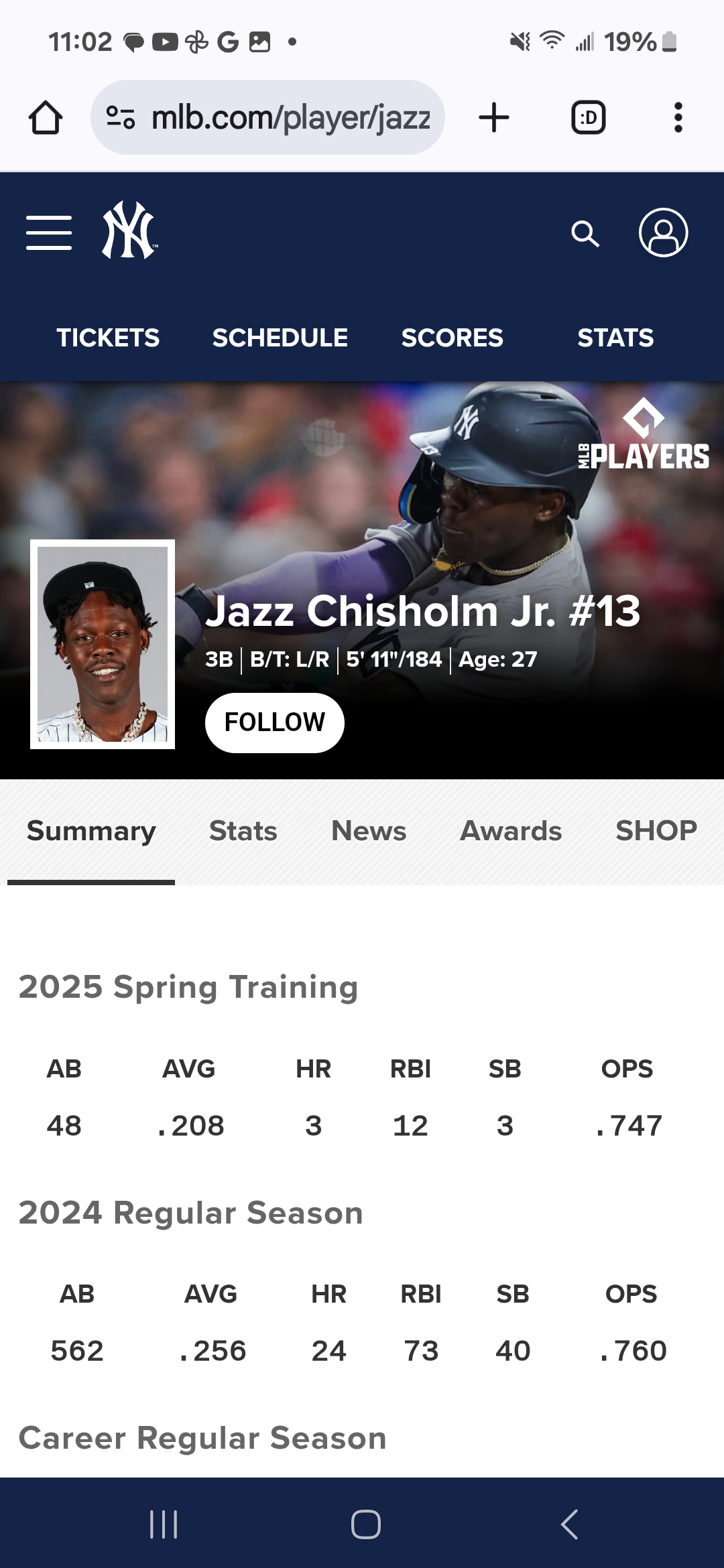Switch to the player Stats tab
724x1568 pixels.
[243, 831]
